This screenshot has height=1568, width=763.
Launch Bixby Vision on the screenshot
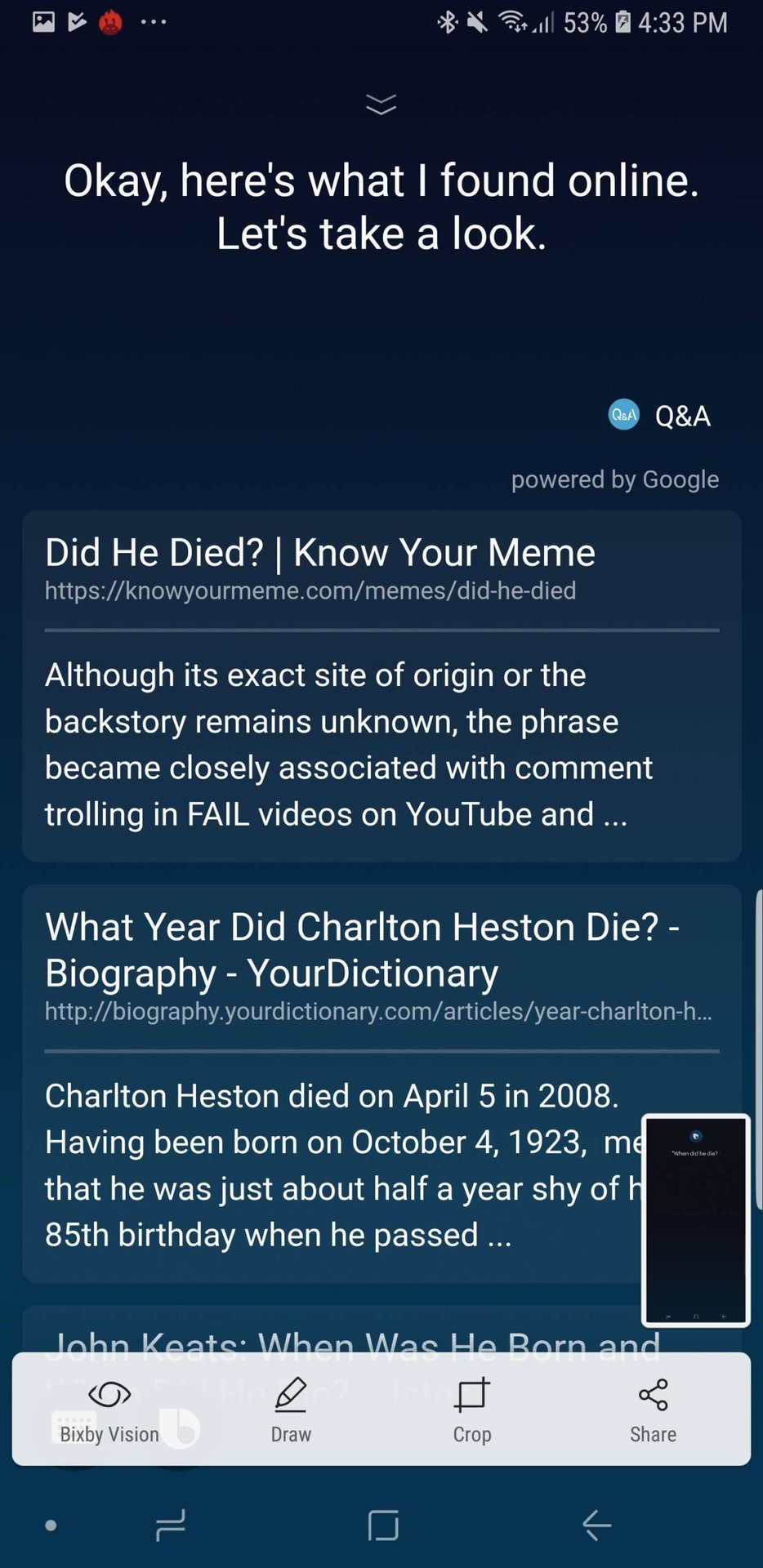click(109, 1411)
